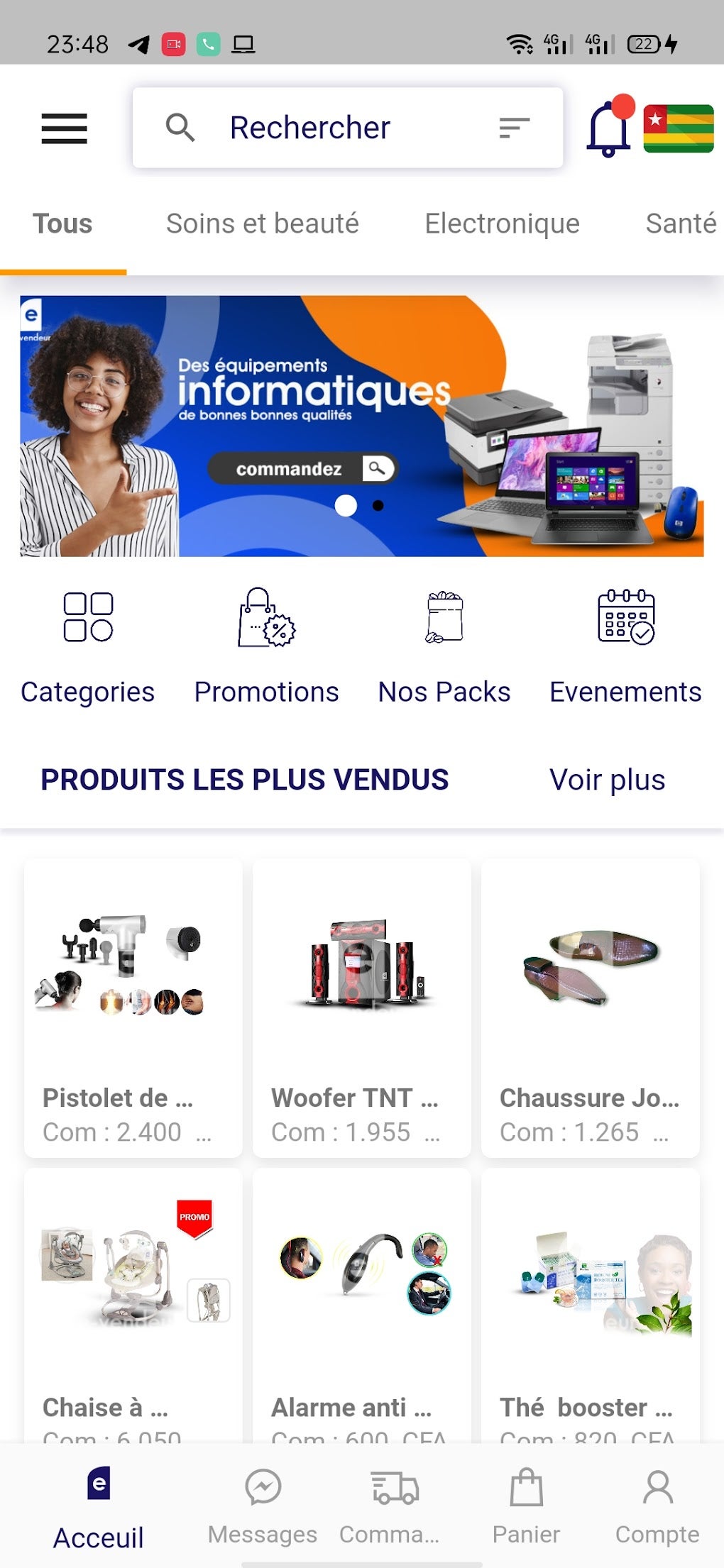Image resolution: width=724 pixels, height=1568 pixels.
Task: Open the Pistolet de product card
Action: (133, 1007)
